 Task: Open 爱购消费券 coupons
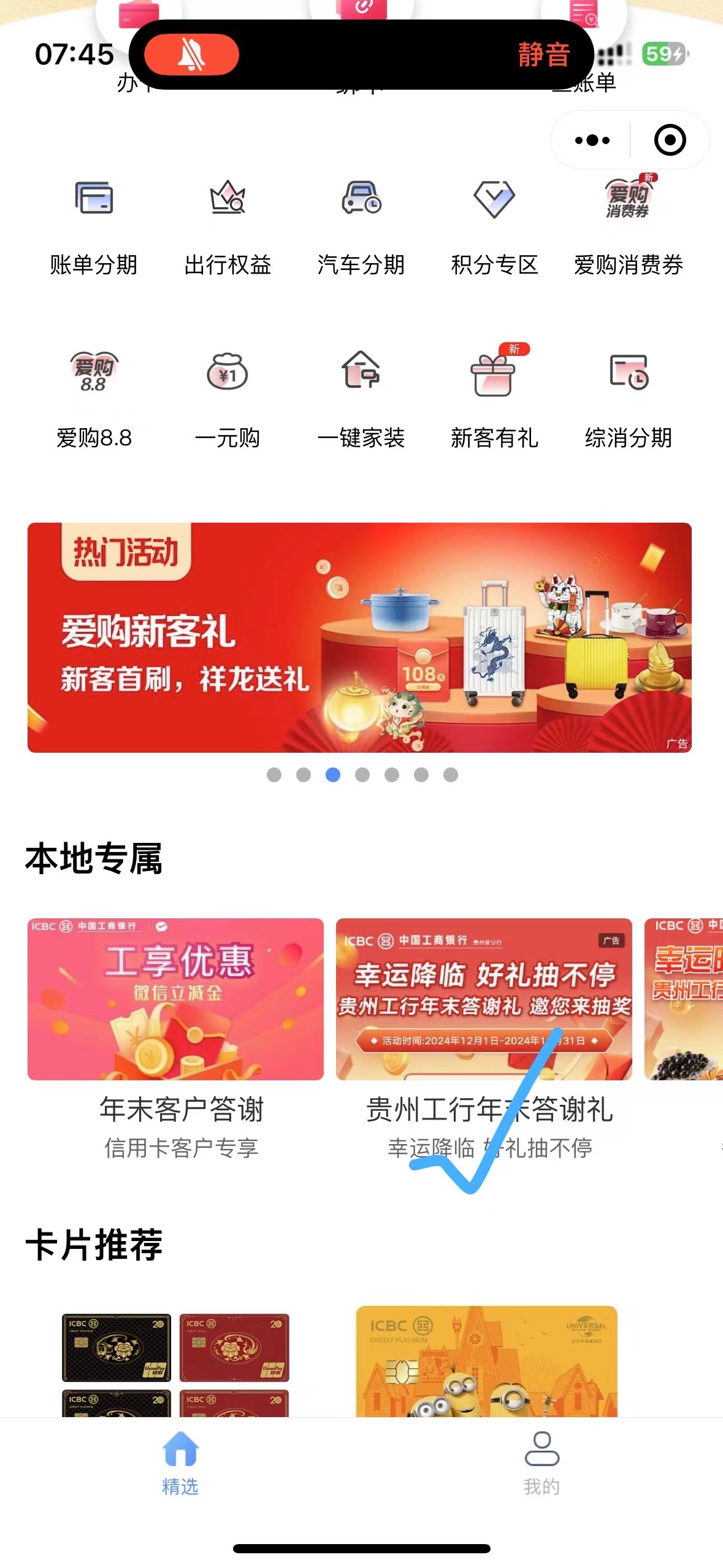tap(628, 226)
